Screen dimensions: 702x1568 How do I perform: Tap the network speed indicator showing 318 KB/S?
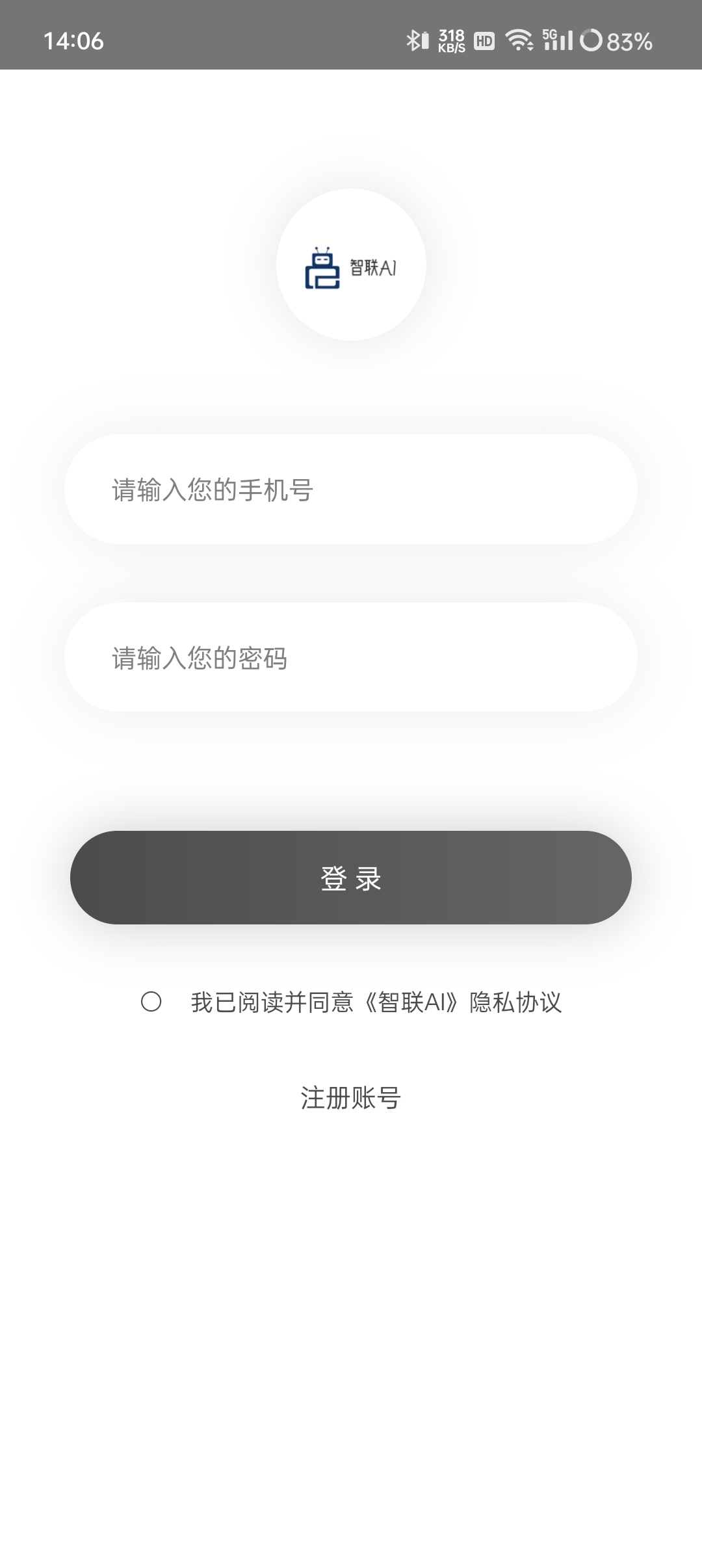click(450, 40)
